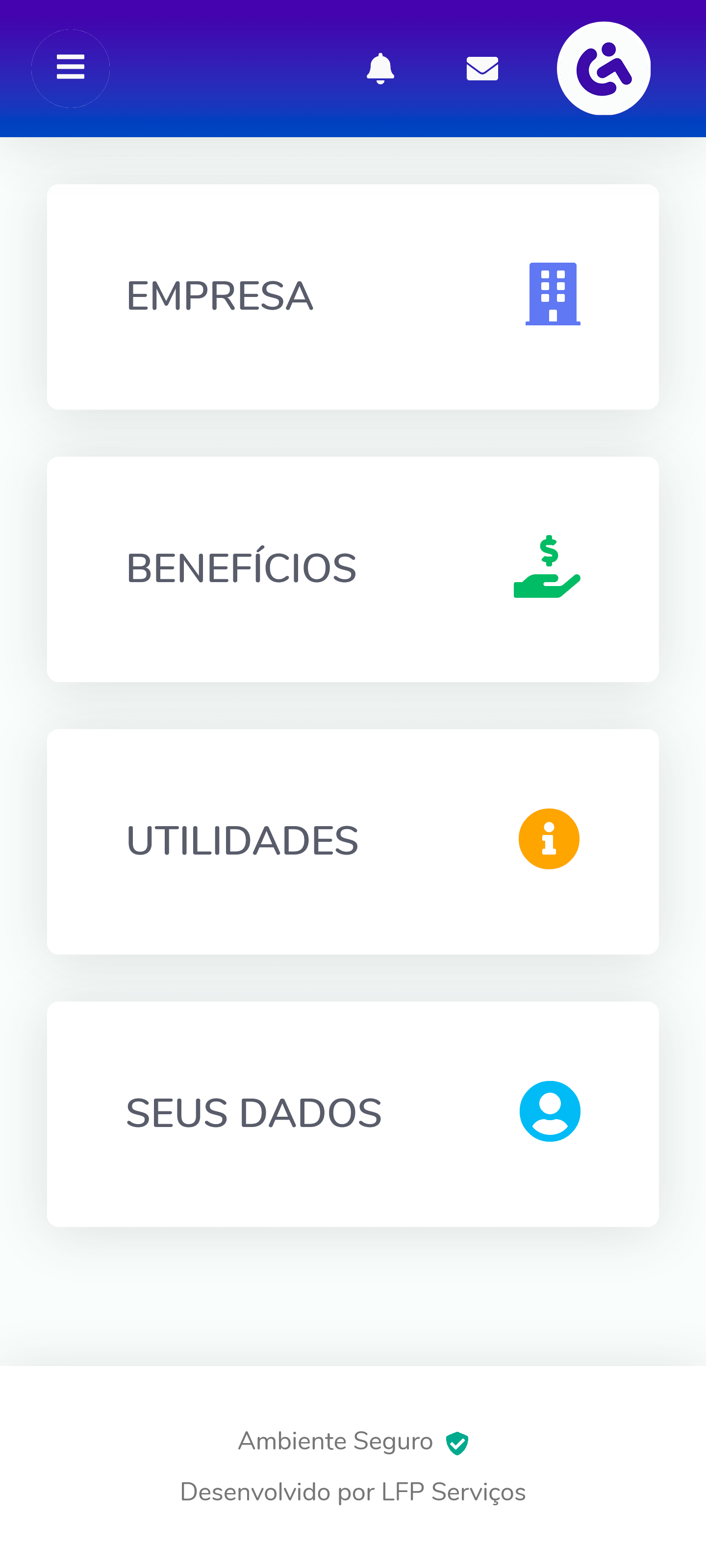Open the profile avatar in header

[603, 68]
